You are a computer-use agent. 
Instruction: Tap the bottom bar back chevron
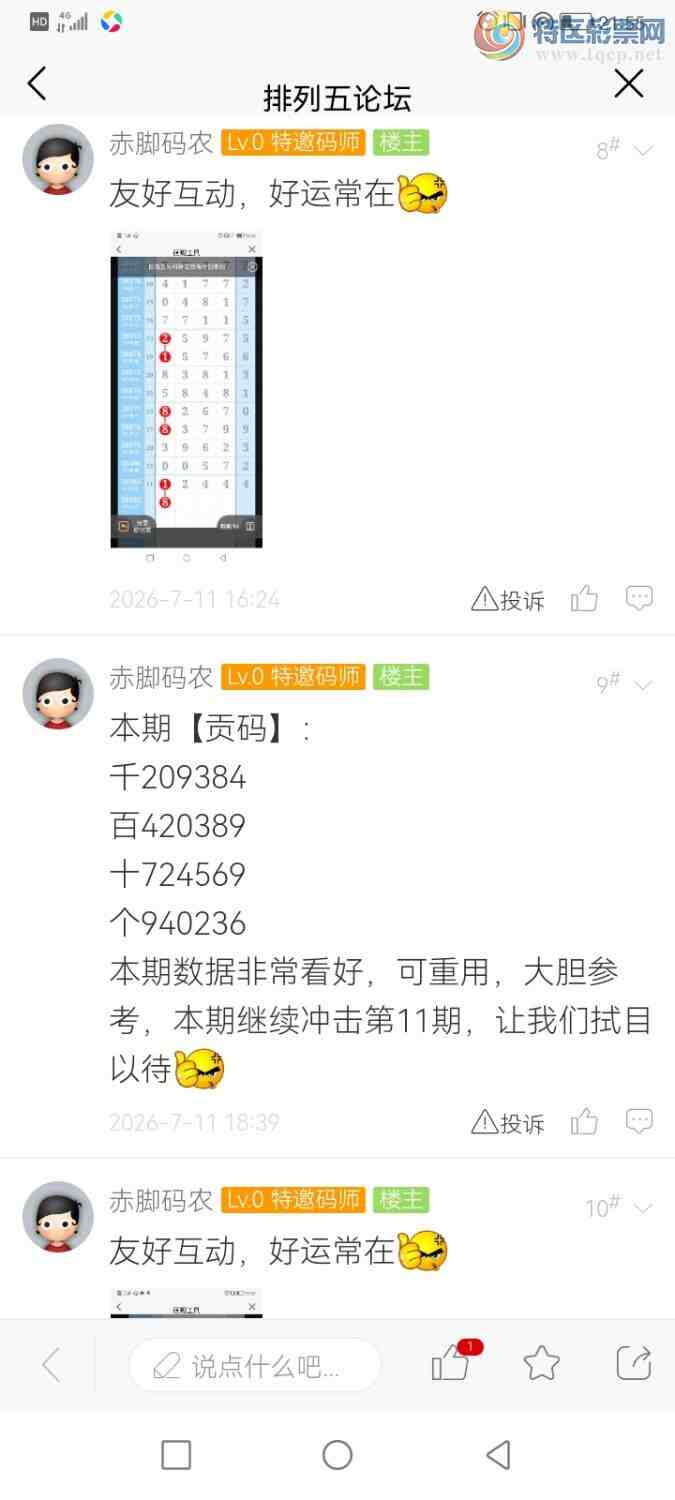click(x=51, y=1364)
